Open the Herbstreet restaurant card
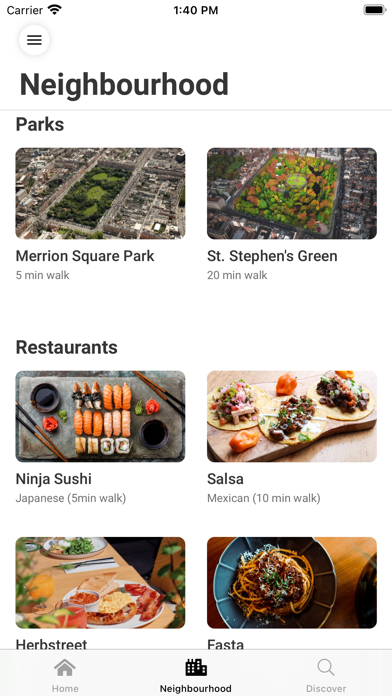 point(100,593)
